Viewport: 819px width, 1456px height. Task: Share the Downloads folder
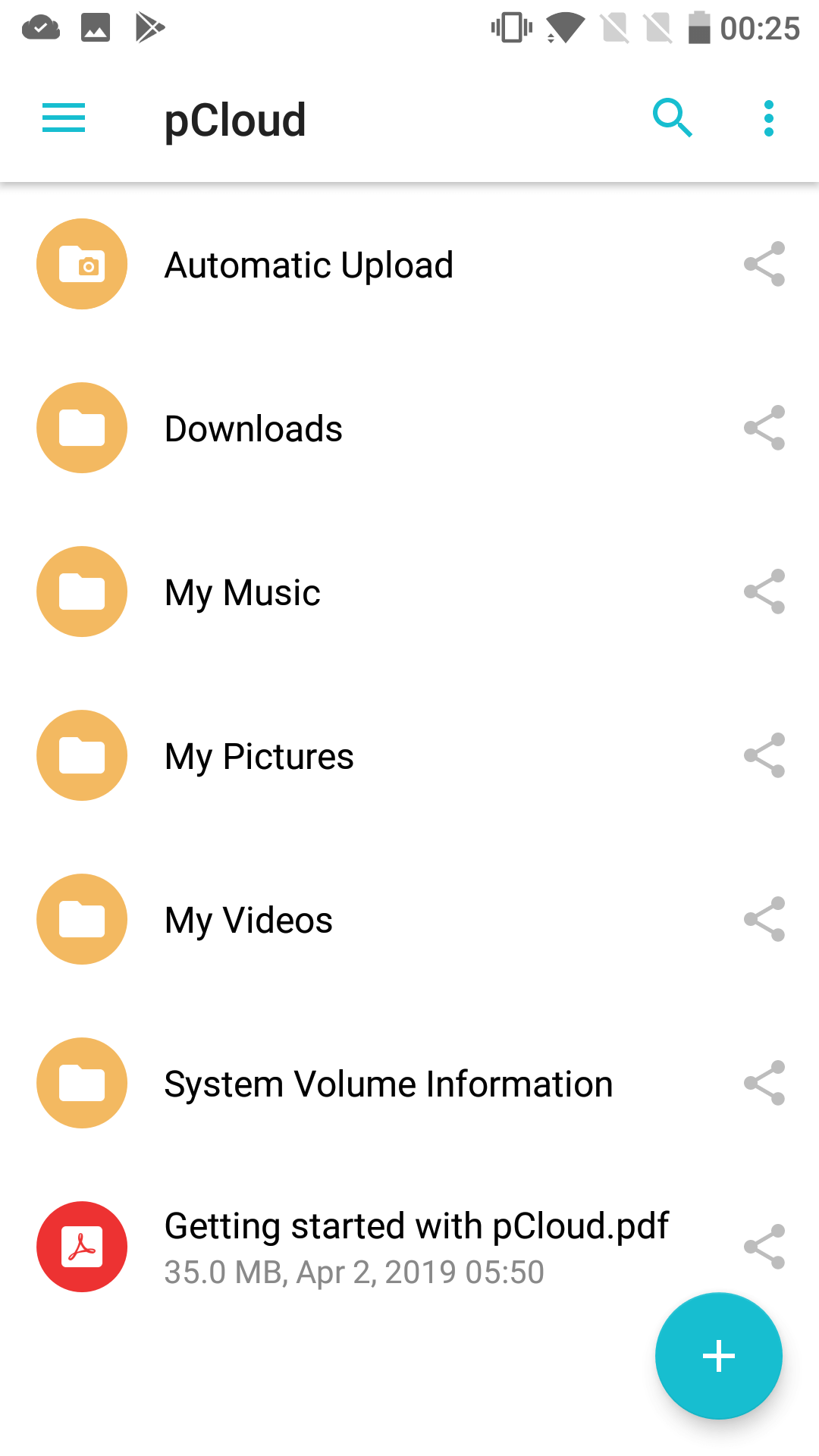[764, 428]
